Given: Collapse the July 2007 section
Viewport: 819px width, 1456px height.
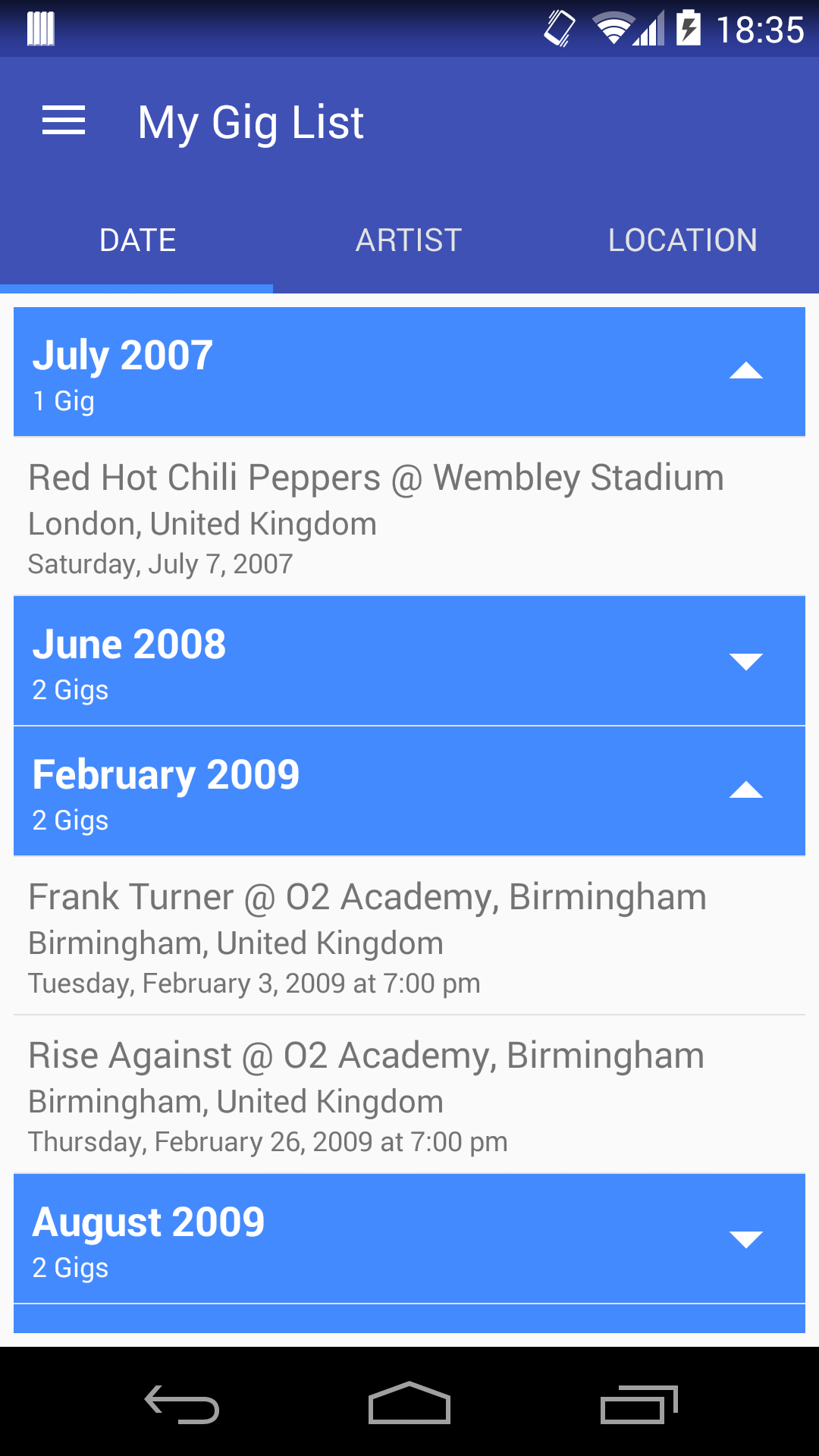Looking at the screenshot, I should (x=409, y=372).
